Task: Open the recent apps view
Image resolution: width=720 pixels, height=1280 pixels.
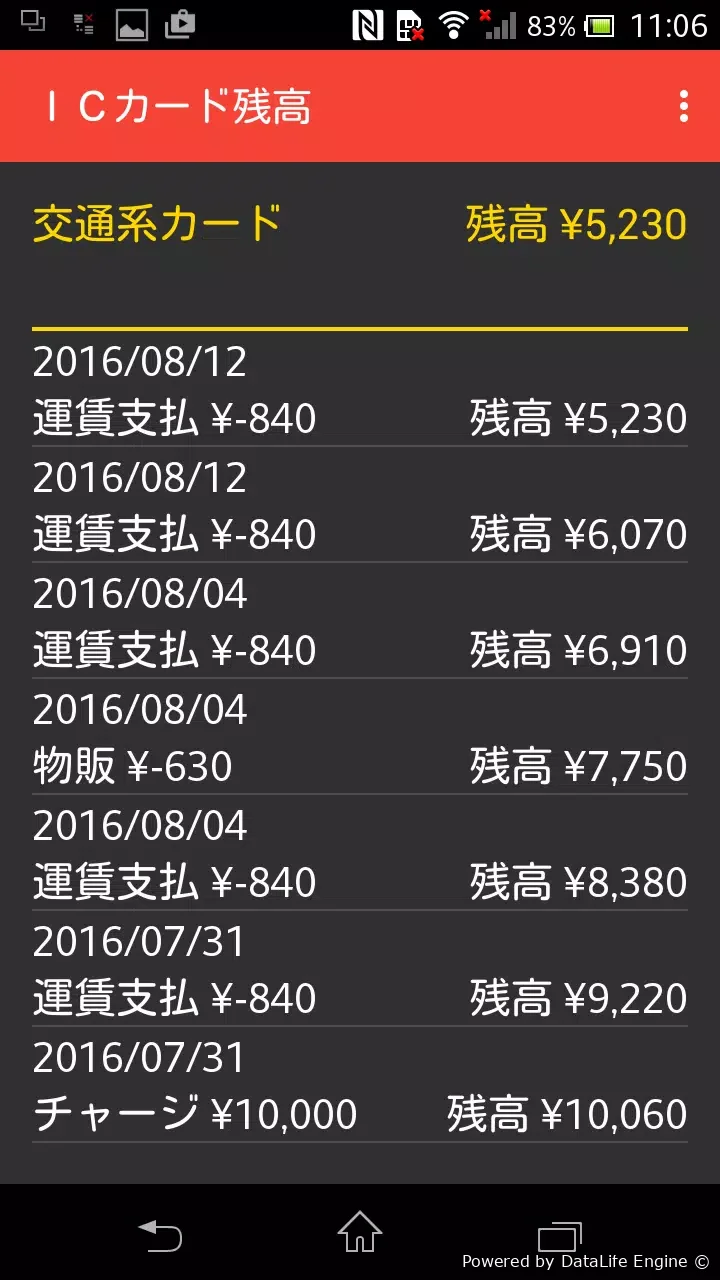Action: click(560, 1235)
